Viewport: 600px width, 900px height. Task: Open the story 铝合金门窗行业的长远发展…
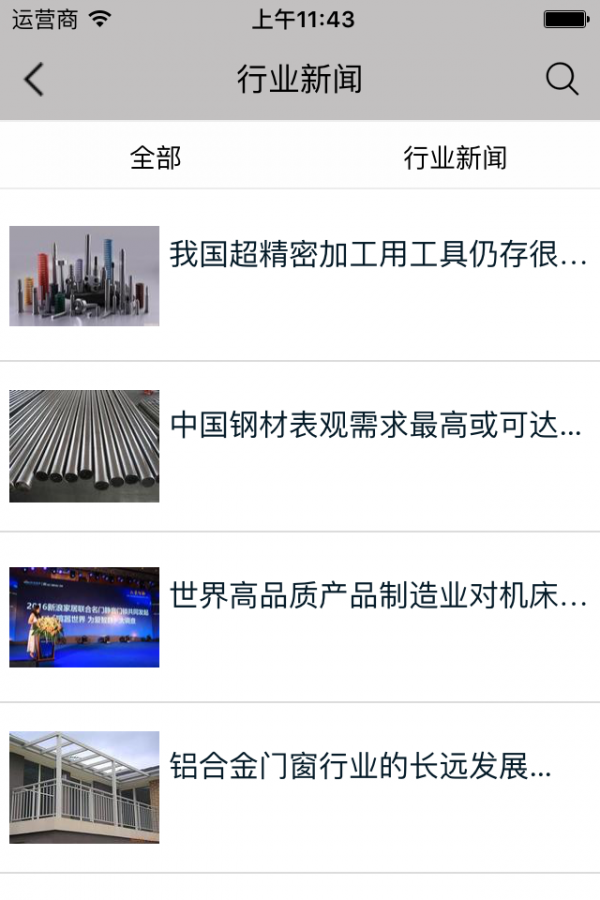360,767
